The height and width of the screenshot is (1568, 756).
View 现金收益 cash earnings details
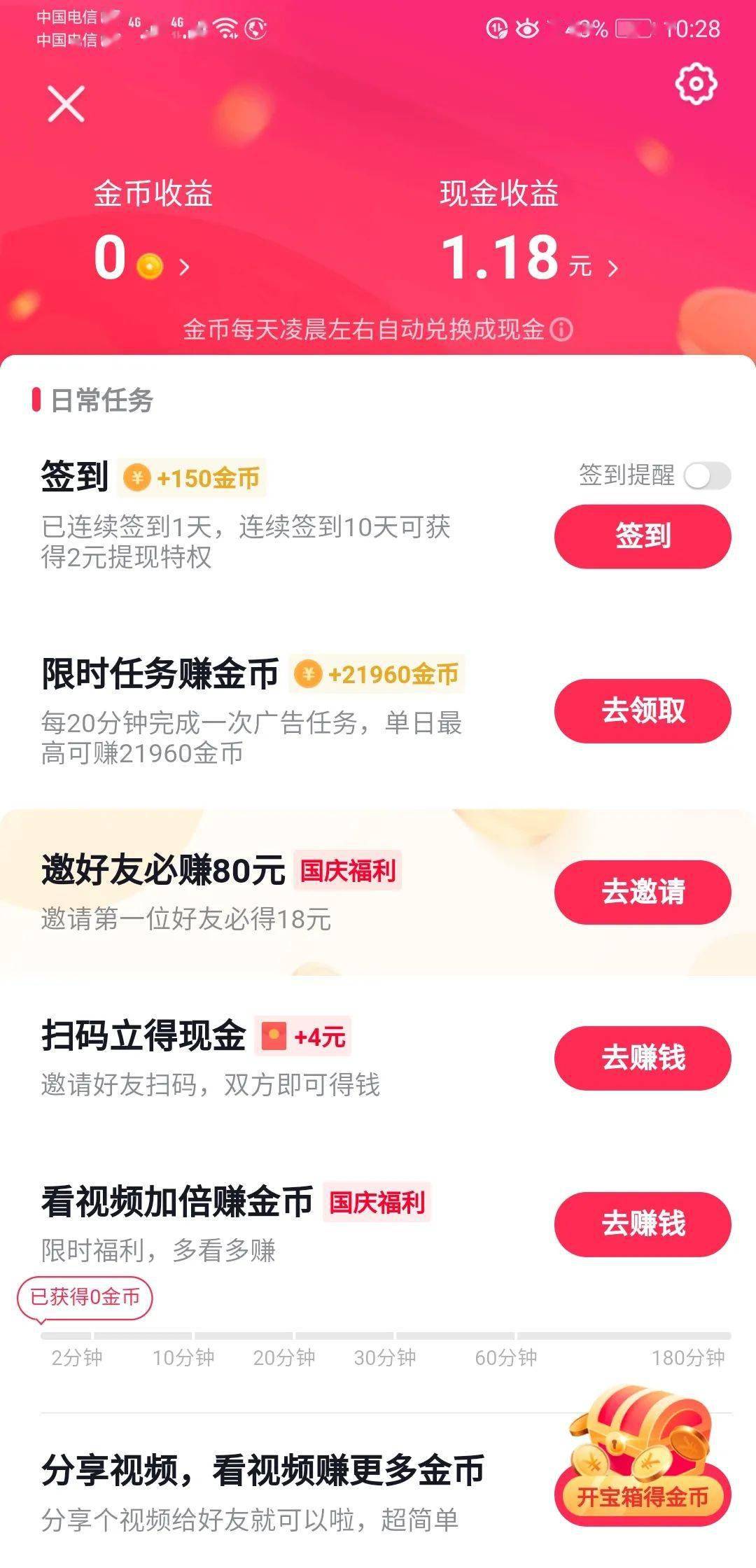529,258
